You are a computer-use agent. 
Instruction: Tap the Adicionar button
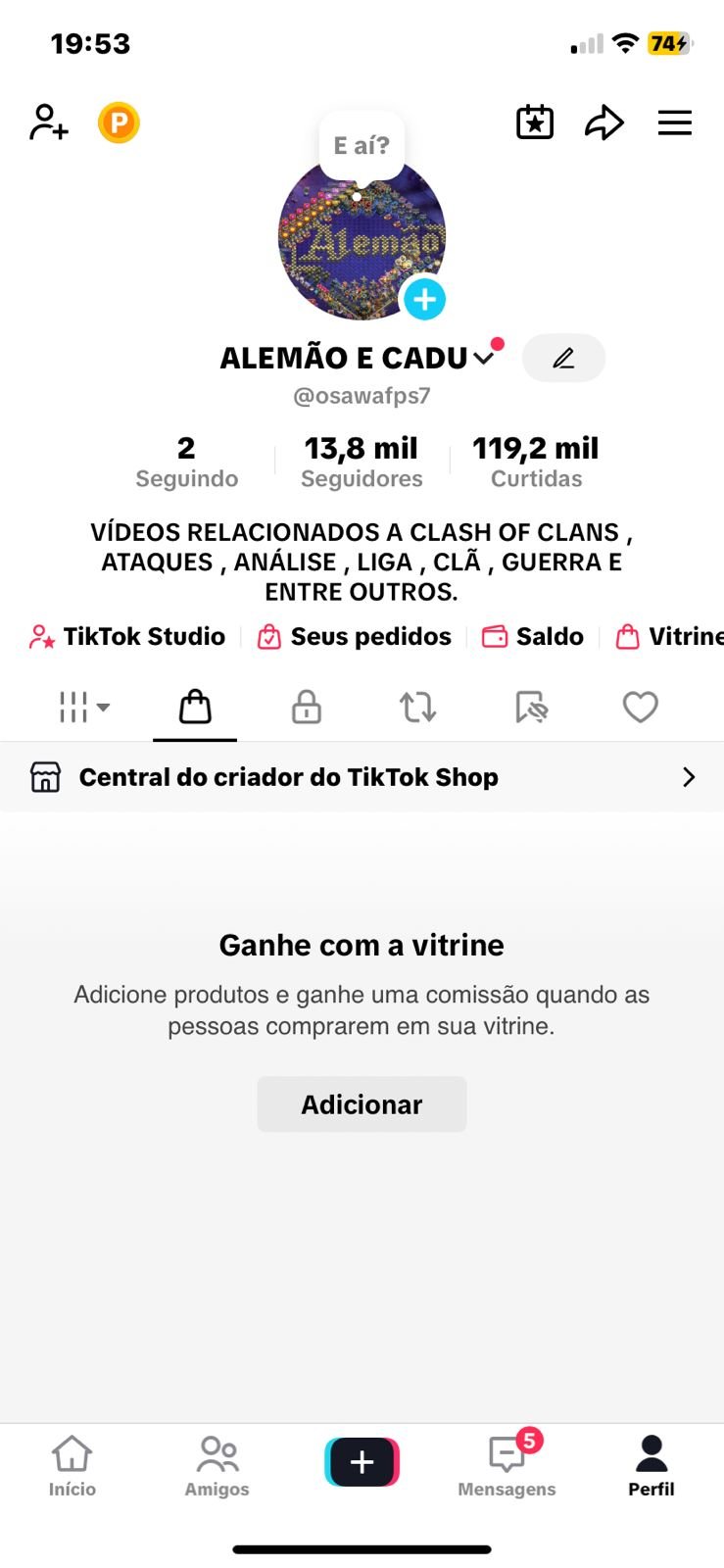pos(362,1104)
